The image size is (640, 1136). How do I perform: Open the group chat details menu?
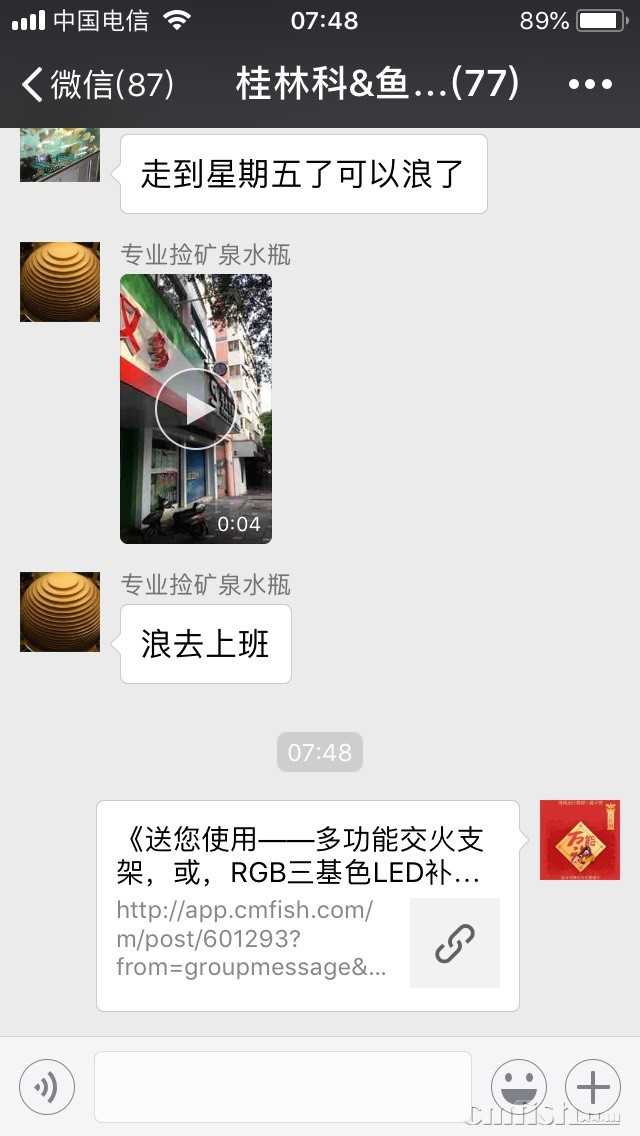coord(590,85)
